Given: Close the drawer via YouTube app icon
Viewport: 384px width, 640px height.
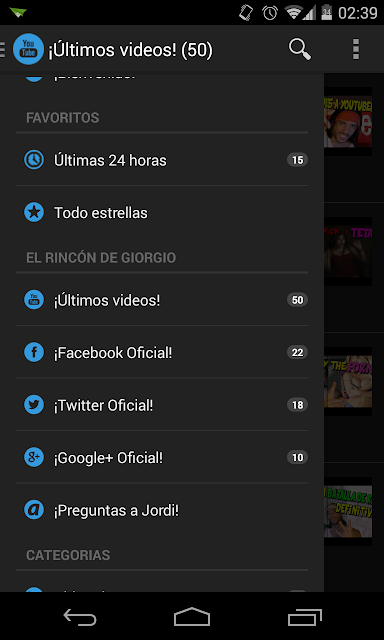Looking at the screenshot, I should 28,49.
